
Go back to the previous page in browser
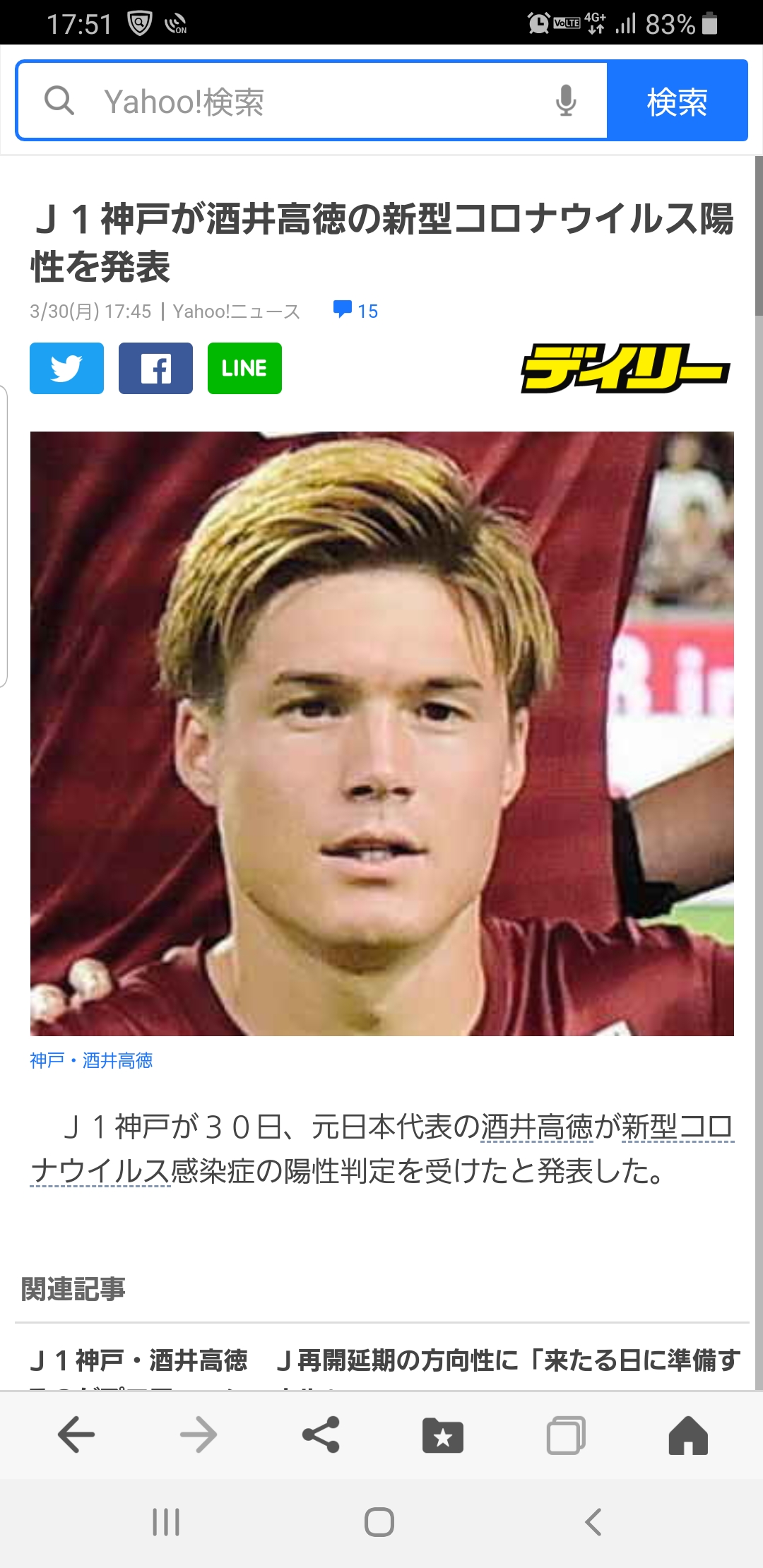coord(76,1435)
